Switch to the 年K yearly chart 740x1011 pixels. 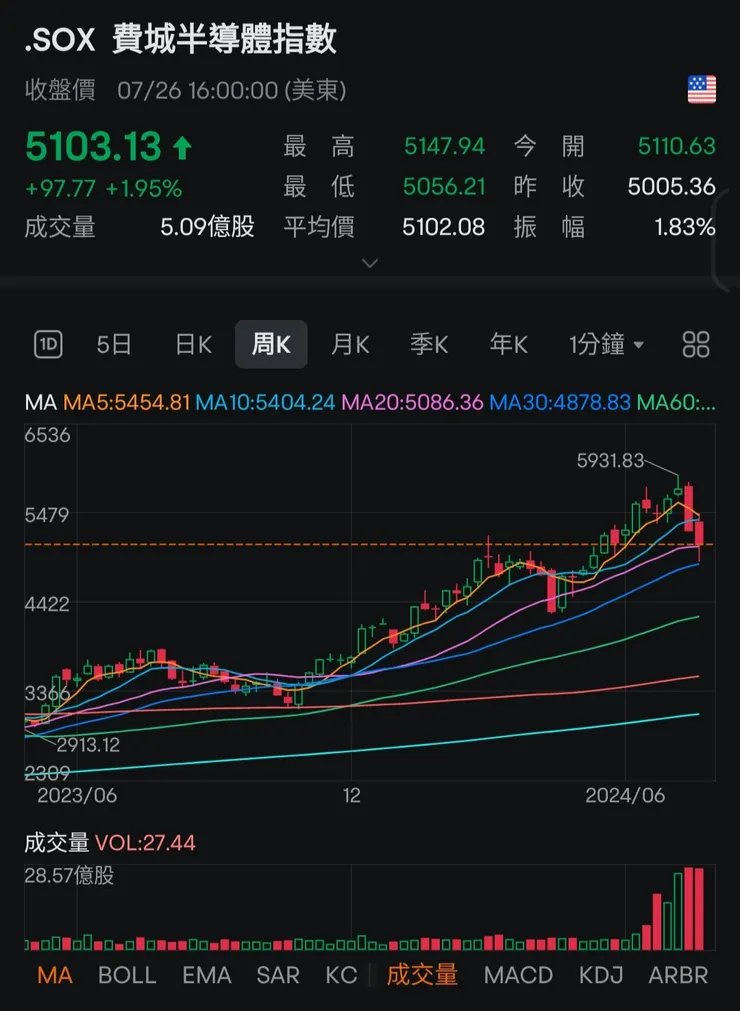pos(508,344)
